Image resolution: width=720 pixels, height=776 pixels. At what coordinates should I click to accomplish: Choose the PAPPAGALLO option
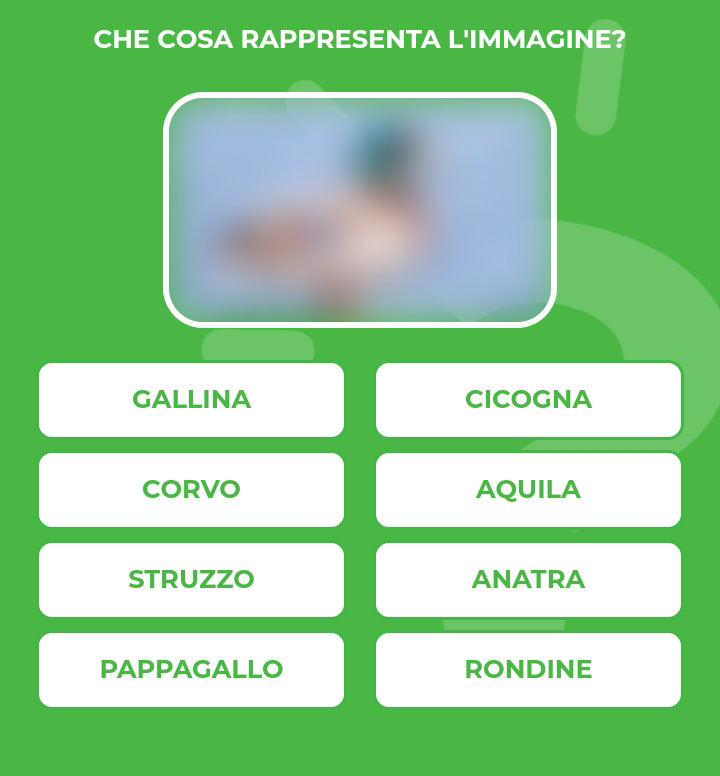pyautogui.click(x=191, y=670)
